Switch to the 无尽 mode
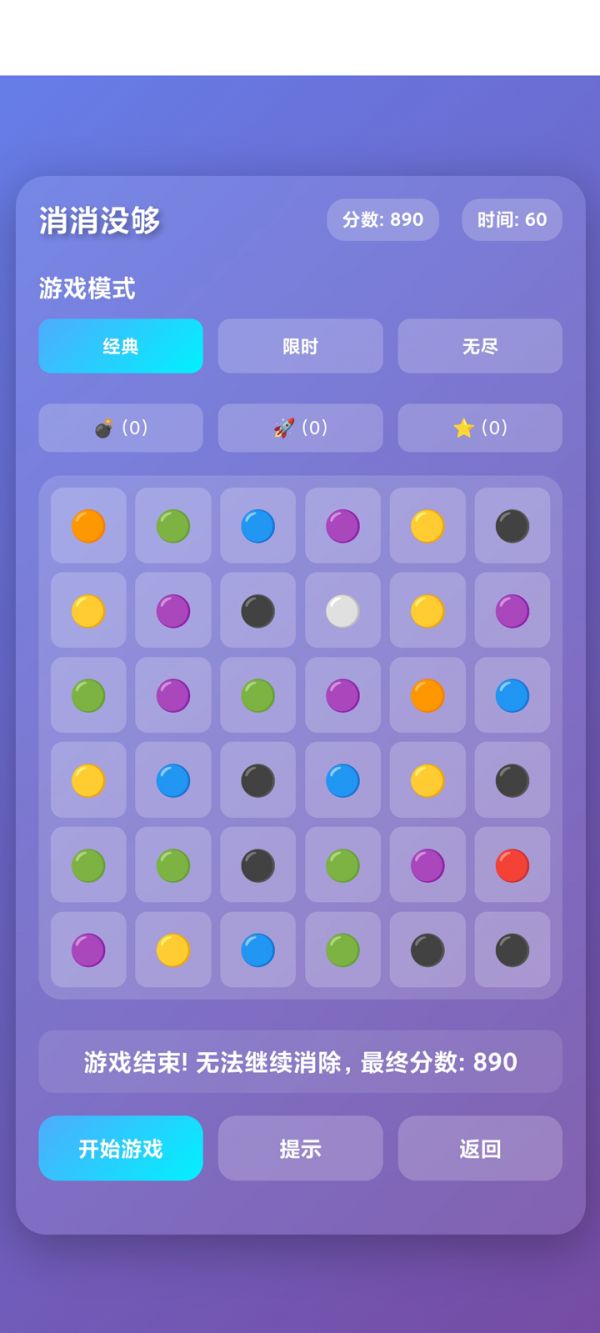Viewport: 600px width, 1333px height. [x=480, y=346]
